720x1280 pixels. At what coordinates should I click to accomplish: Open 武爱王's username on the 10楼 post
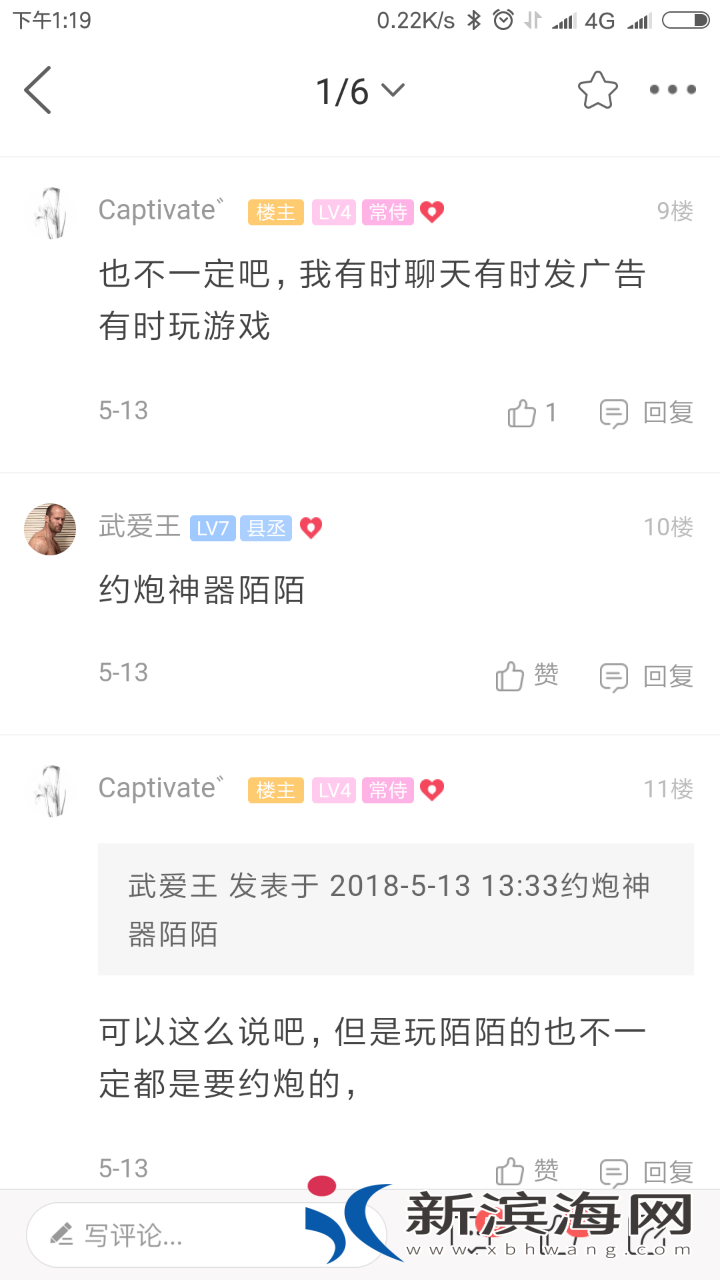click(139, 527)
